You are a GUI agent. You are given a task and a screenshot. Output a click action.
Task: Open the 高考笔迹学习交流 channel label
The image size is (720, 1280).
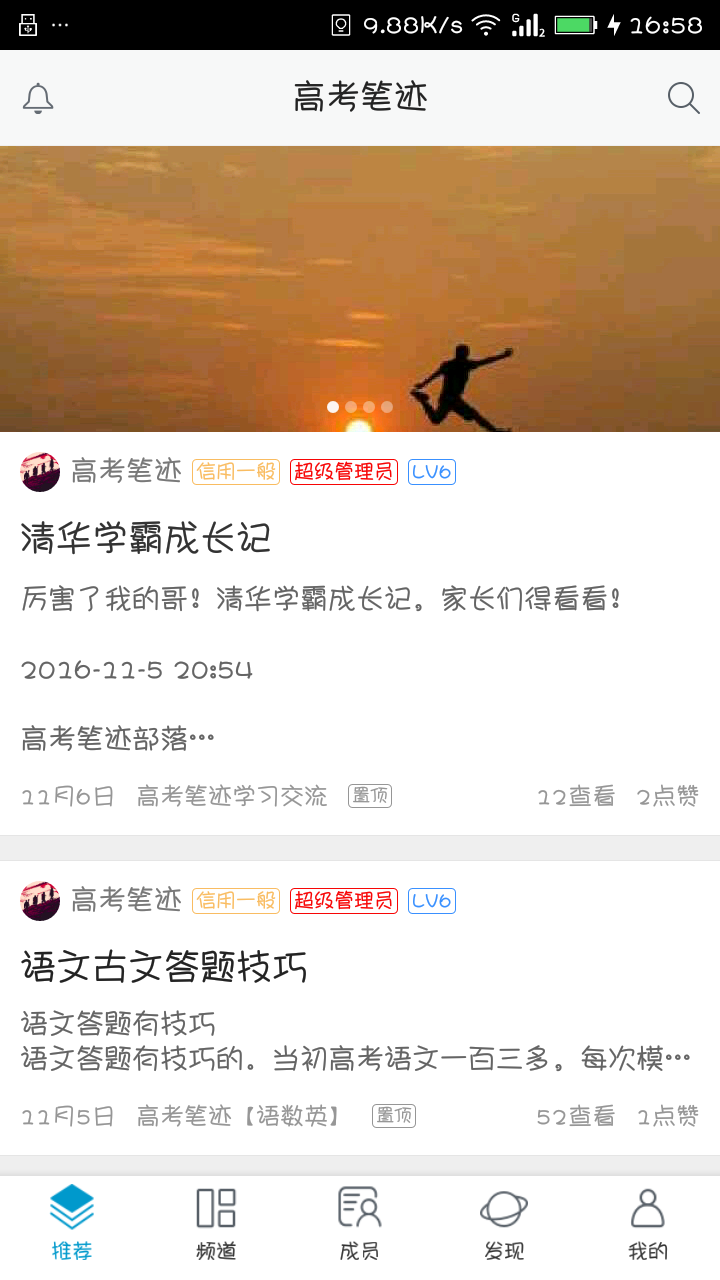pyautogui.click(x=231, y=795)
